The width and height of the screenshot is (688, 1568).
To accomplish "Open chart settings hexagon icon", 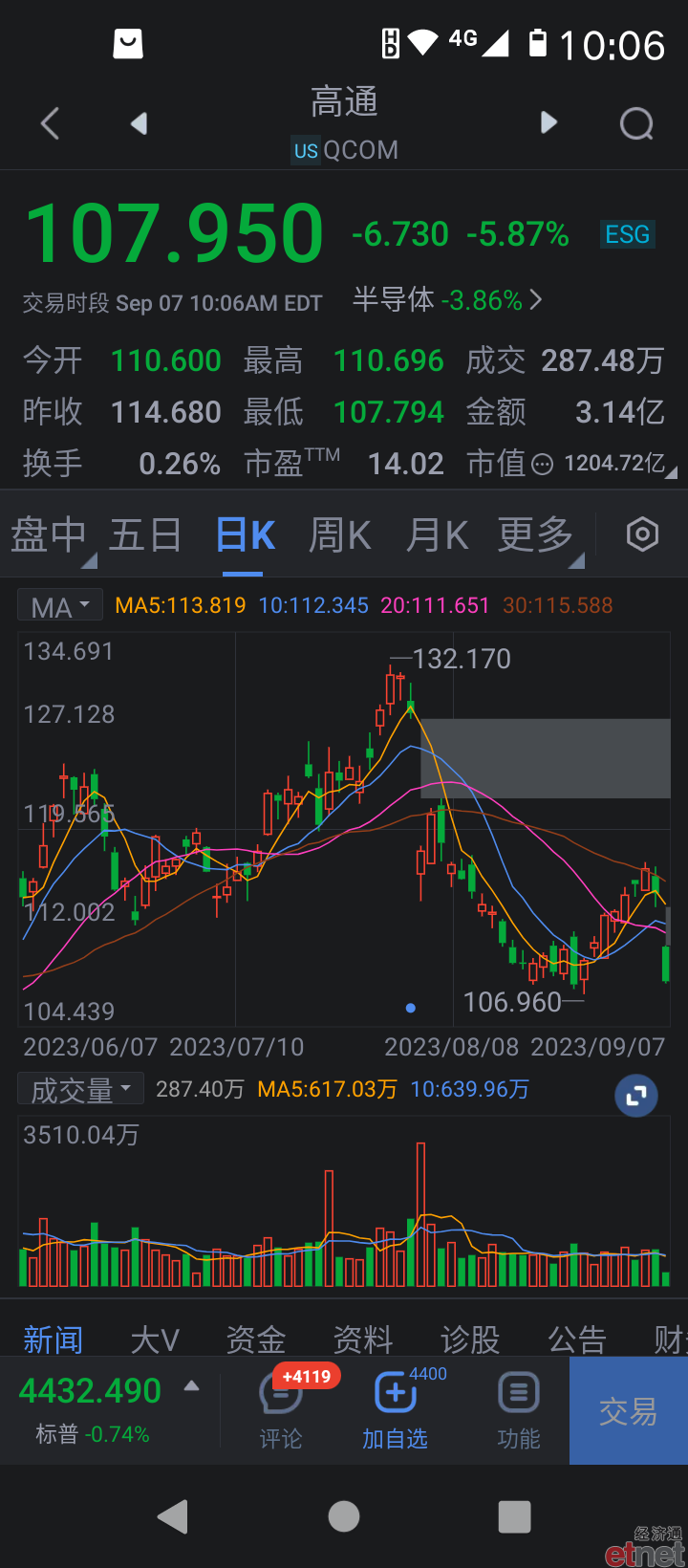I will [x=642, y=534].
